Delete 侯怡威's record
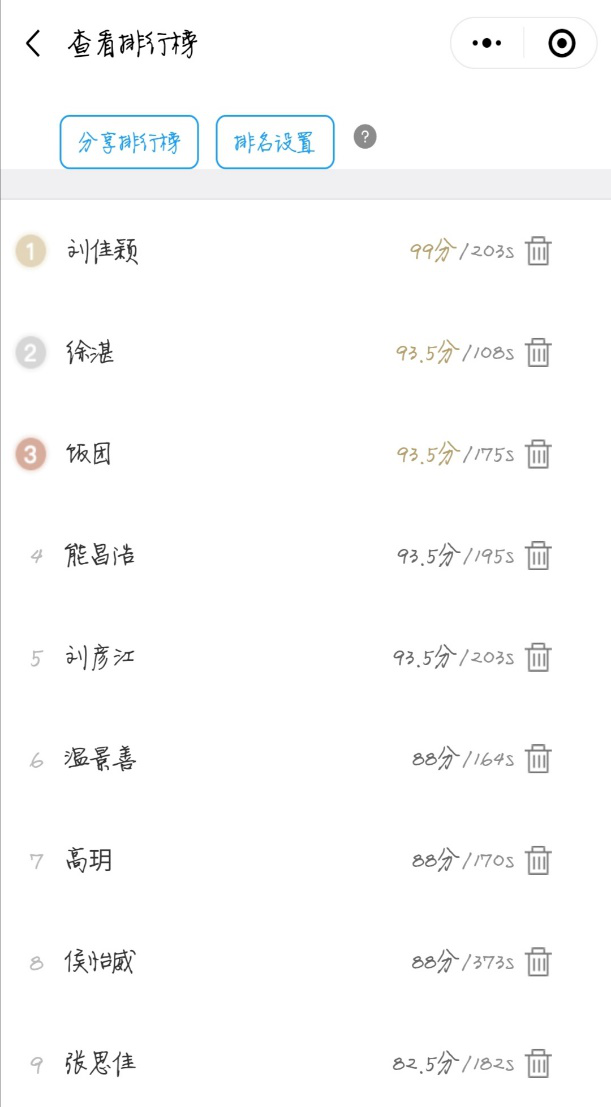Image resolution: width=611 pixels, height=1107 pixels. [x=538, y=962]
